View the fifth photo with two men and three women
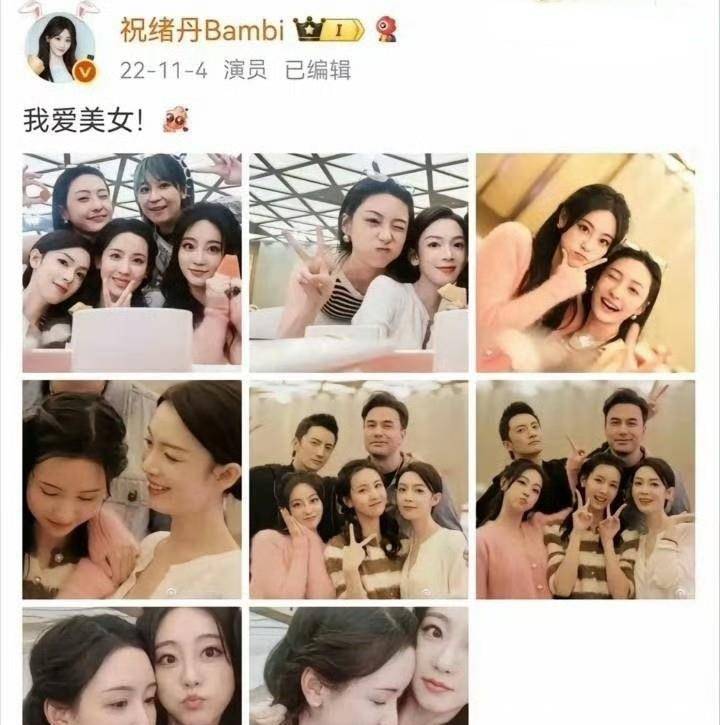Screen dimensions: 720x725 (x=358, y=489)
